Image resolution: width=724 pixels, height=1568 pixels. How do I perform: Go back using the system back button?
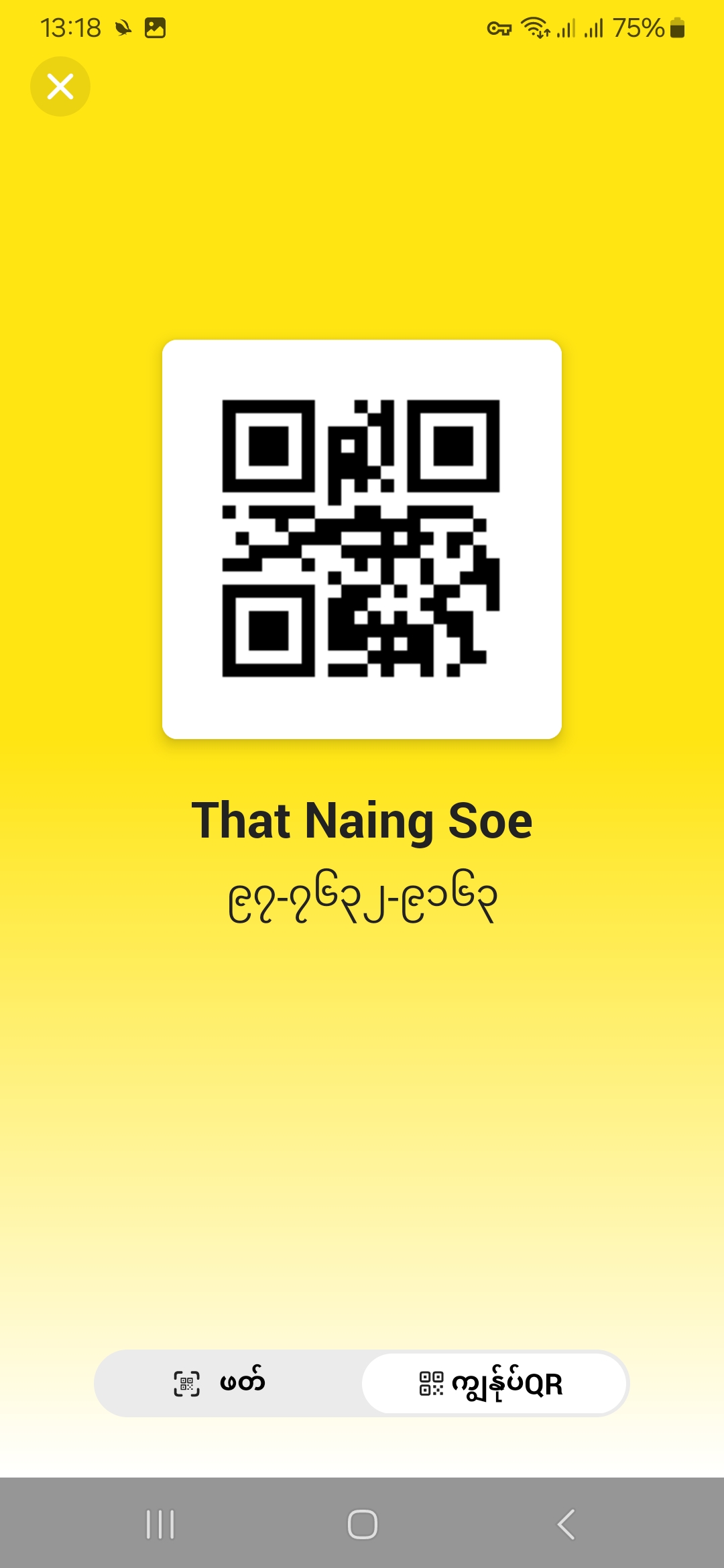coord(566,1524)
